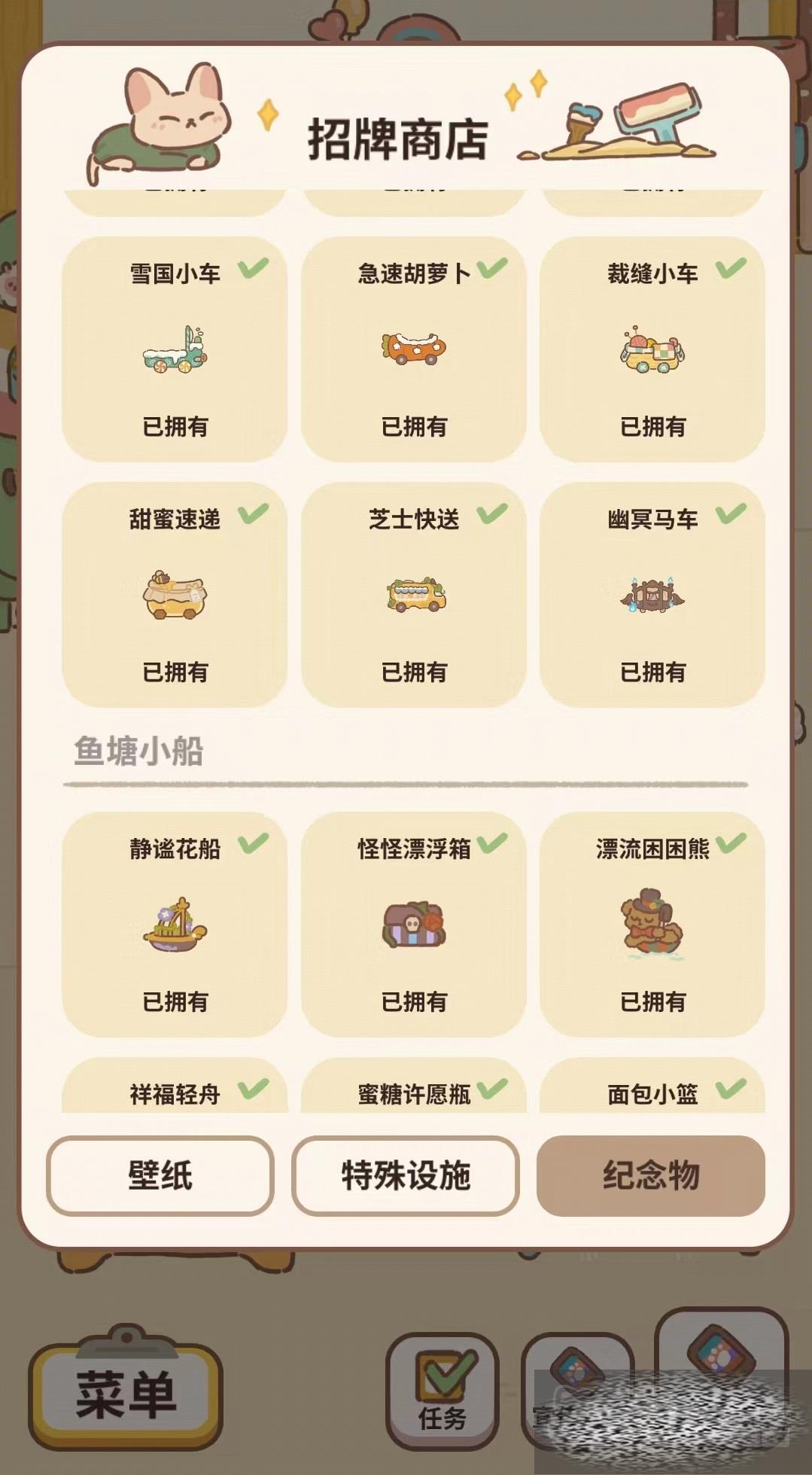Select the 急速胡萝卜 cart card
Screen dimensions: 812x1475
(x=413, y=349)
